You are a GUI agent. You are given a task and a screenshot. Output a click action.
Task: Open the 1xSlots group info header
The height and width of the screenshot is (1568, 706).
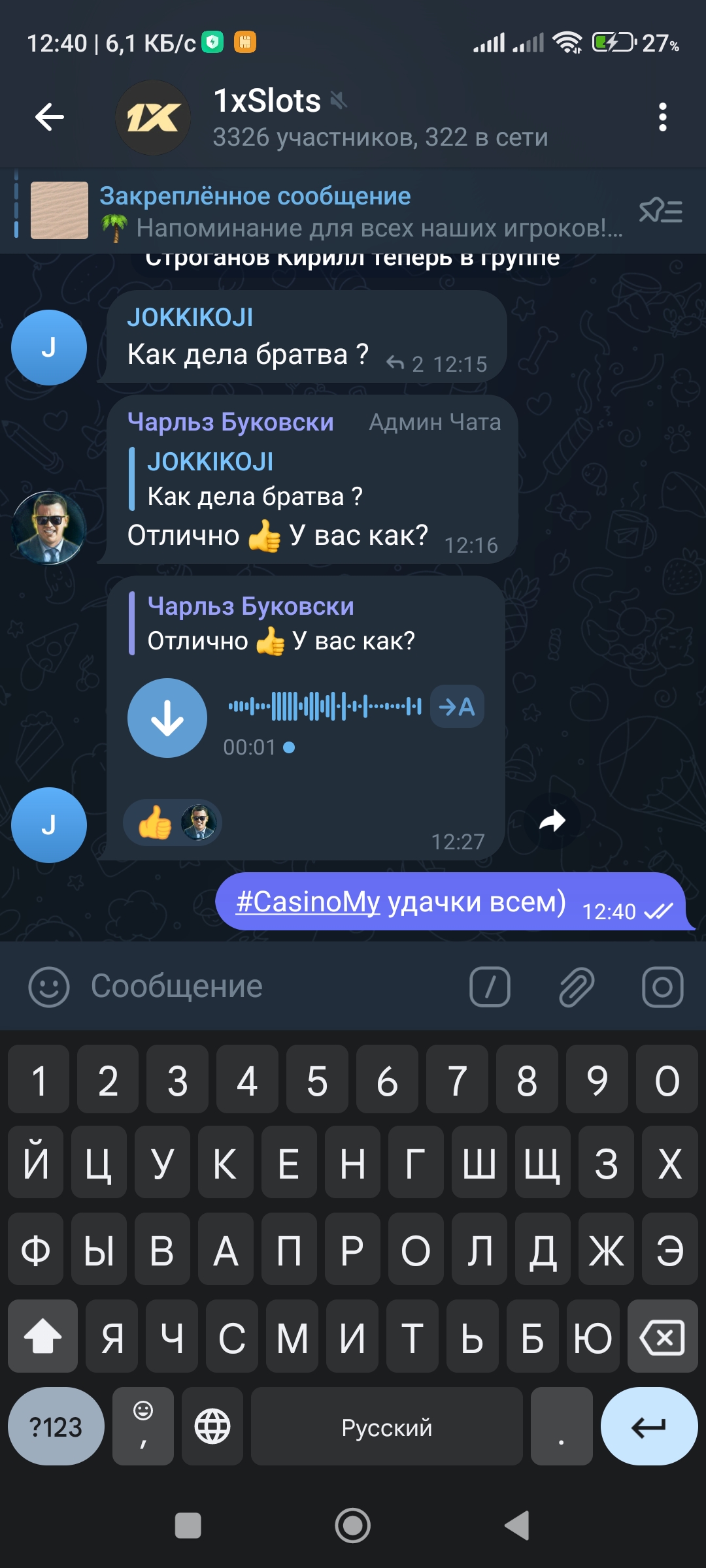(379, 118)
